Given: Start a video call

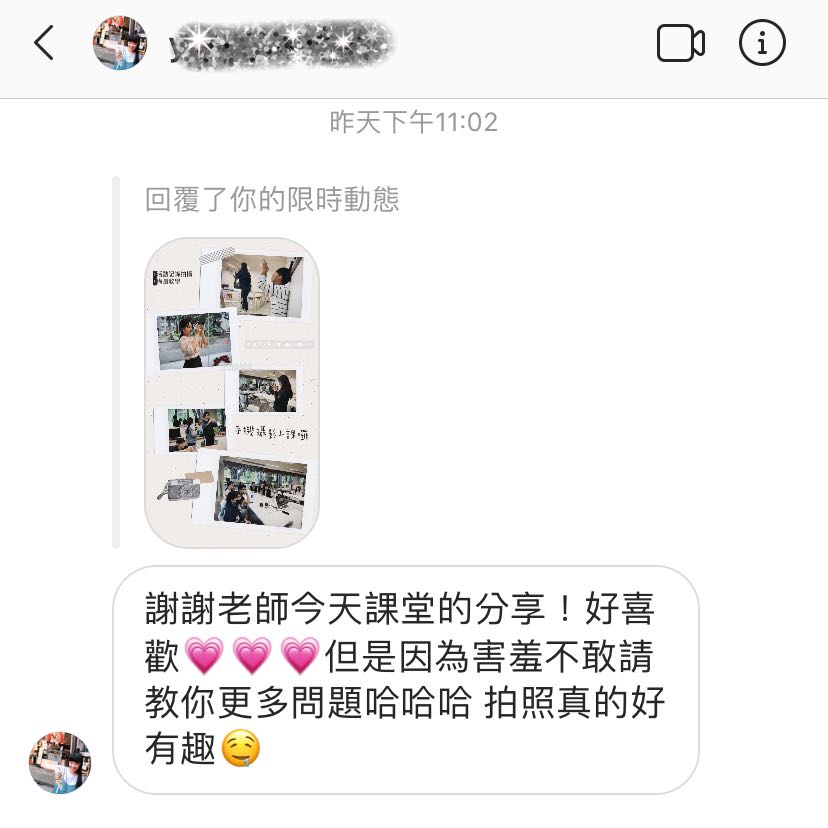Looking at the screenshot, I should coord(680,43).
